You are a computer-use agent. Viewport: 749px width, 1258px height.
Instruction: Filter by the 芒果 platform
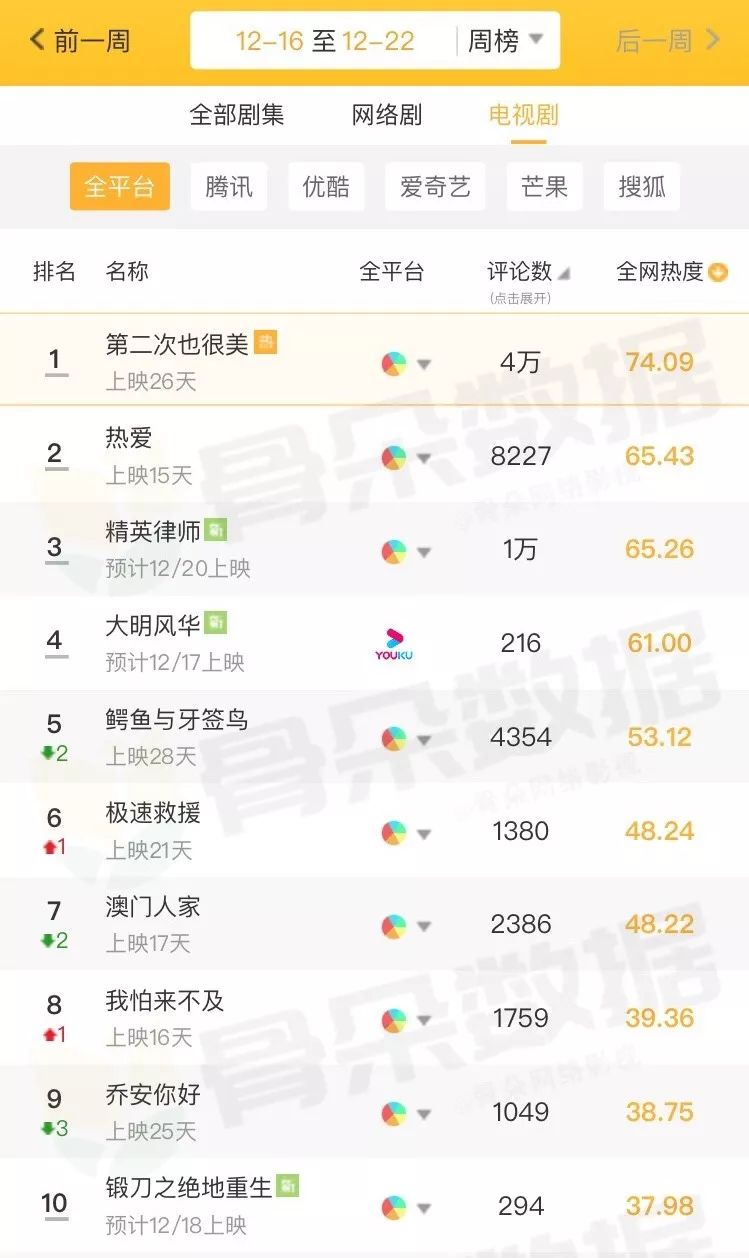(544, 187)
